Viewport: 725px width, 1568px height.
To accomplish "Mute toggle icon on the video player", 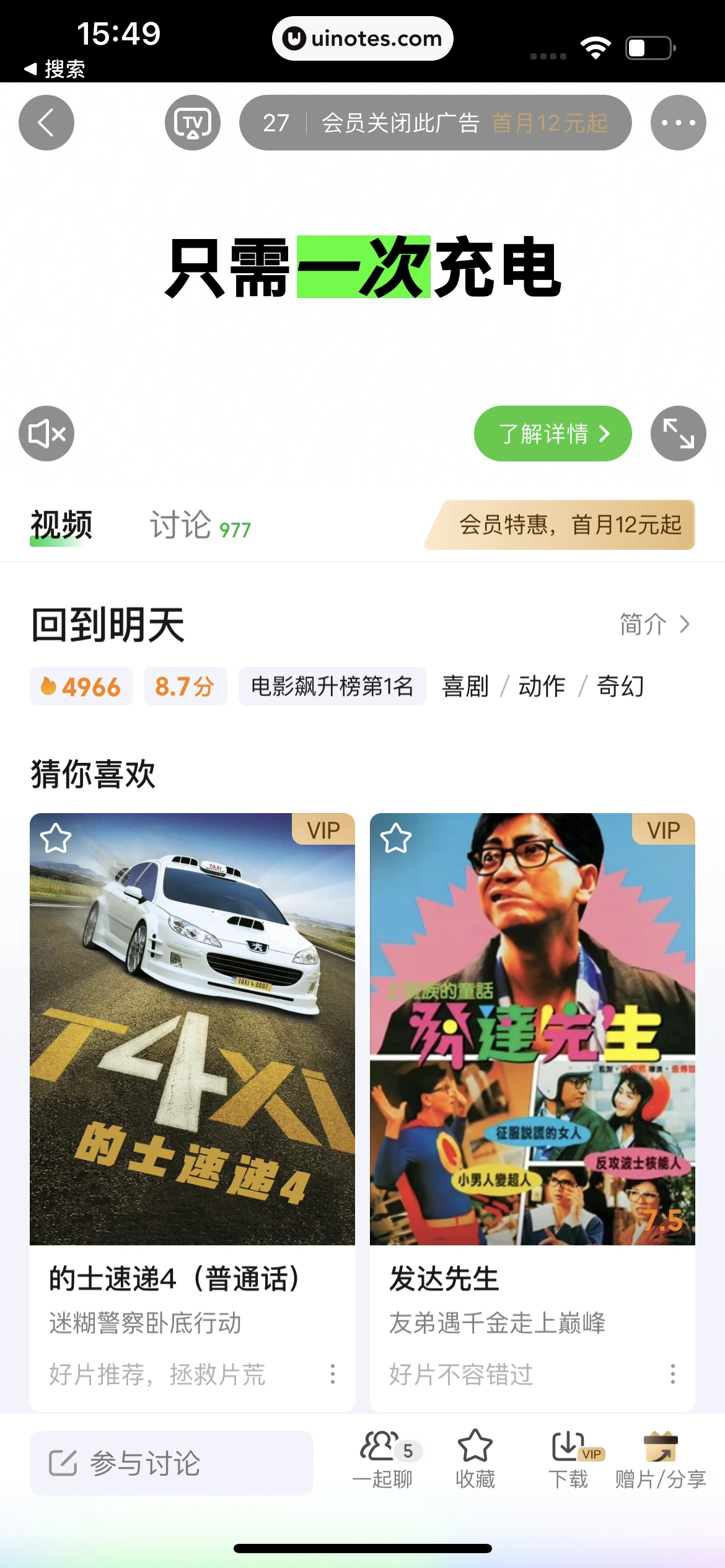I will [46, 433].
